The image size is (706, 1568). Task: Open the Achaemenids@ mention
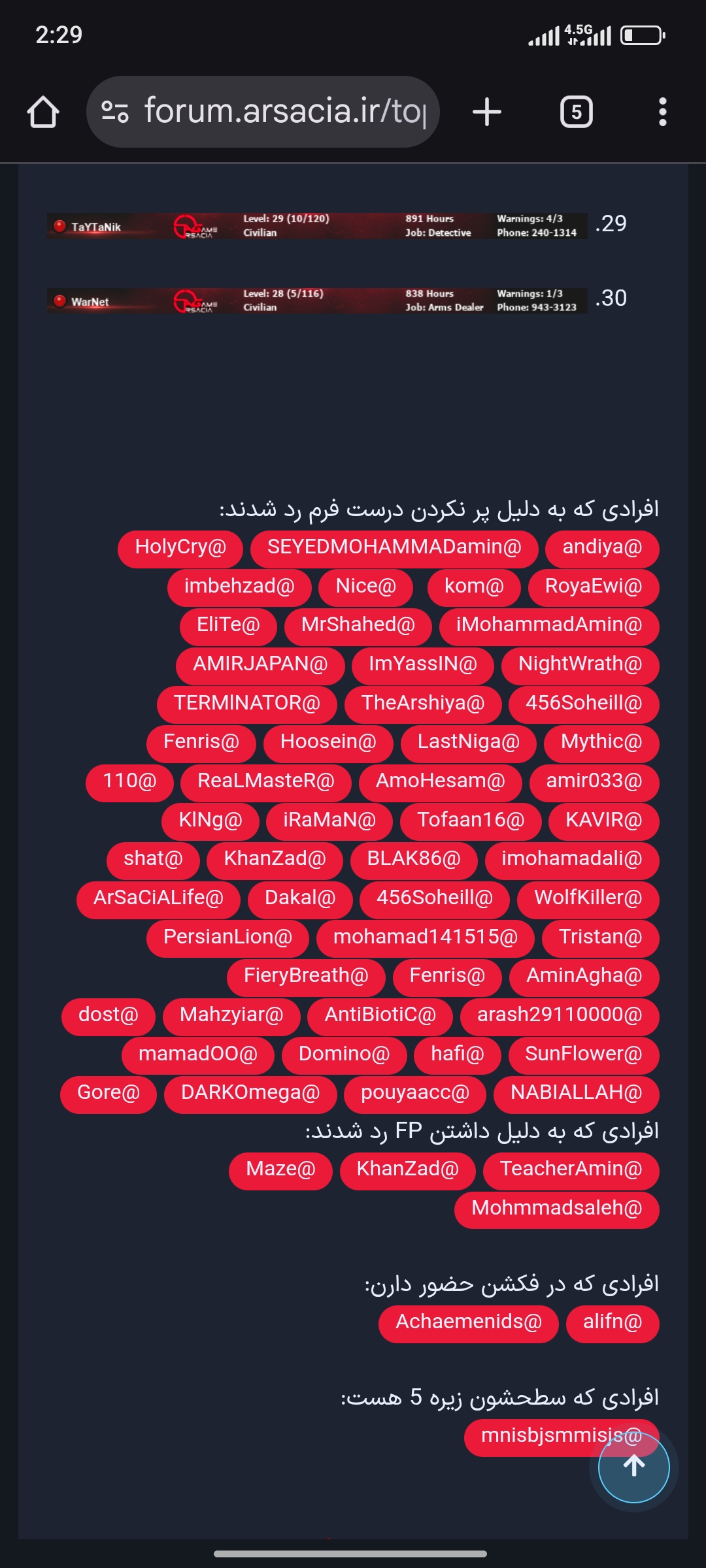[469, 1322]
